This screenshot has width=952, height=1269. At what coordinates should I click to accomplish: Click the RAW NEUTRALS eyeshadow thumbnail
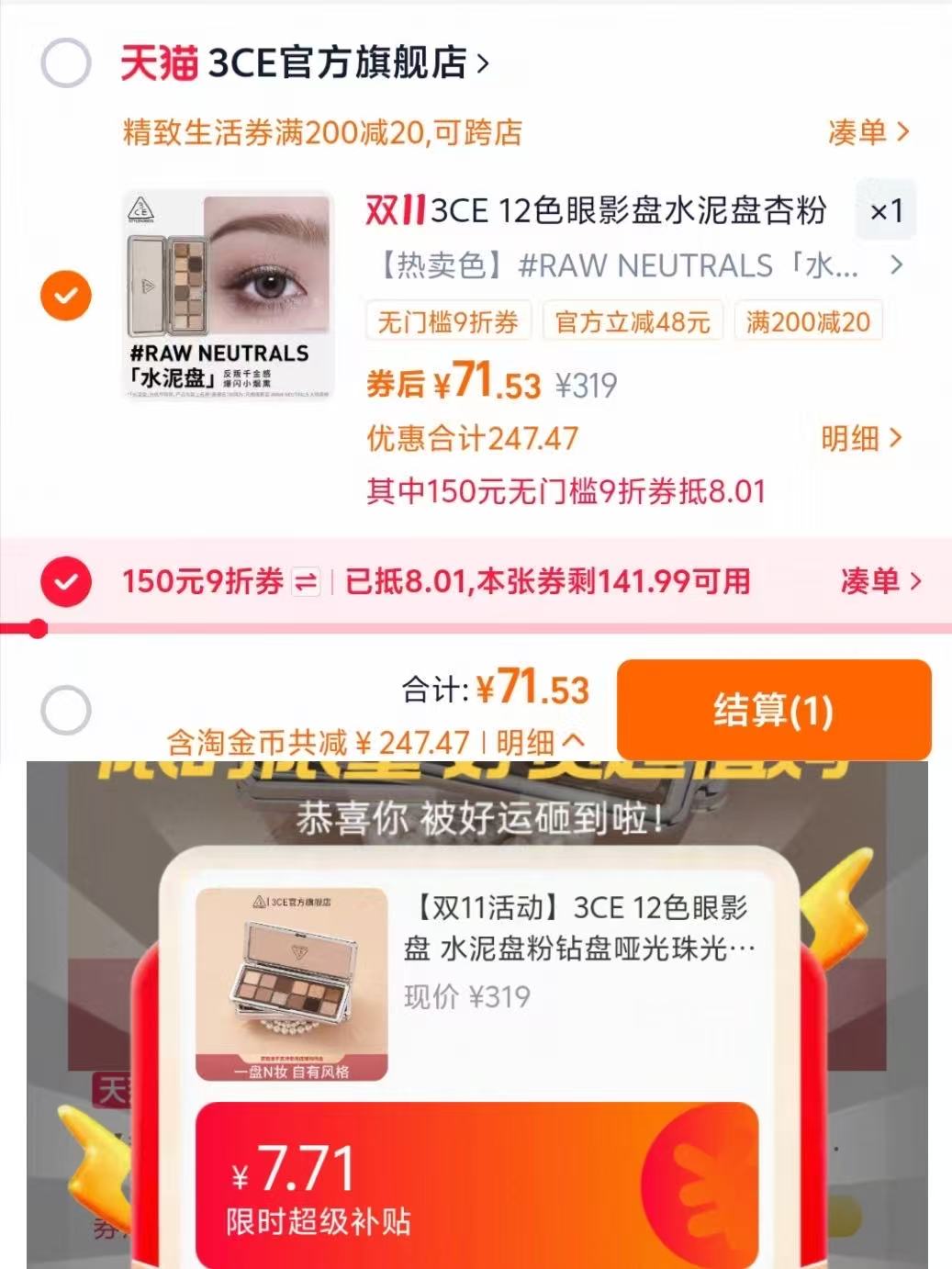pos(225,294)
